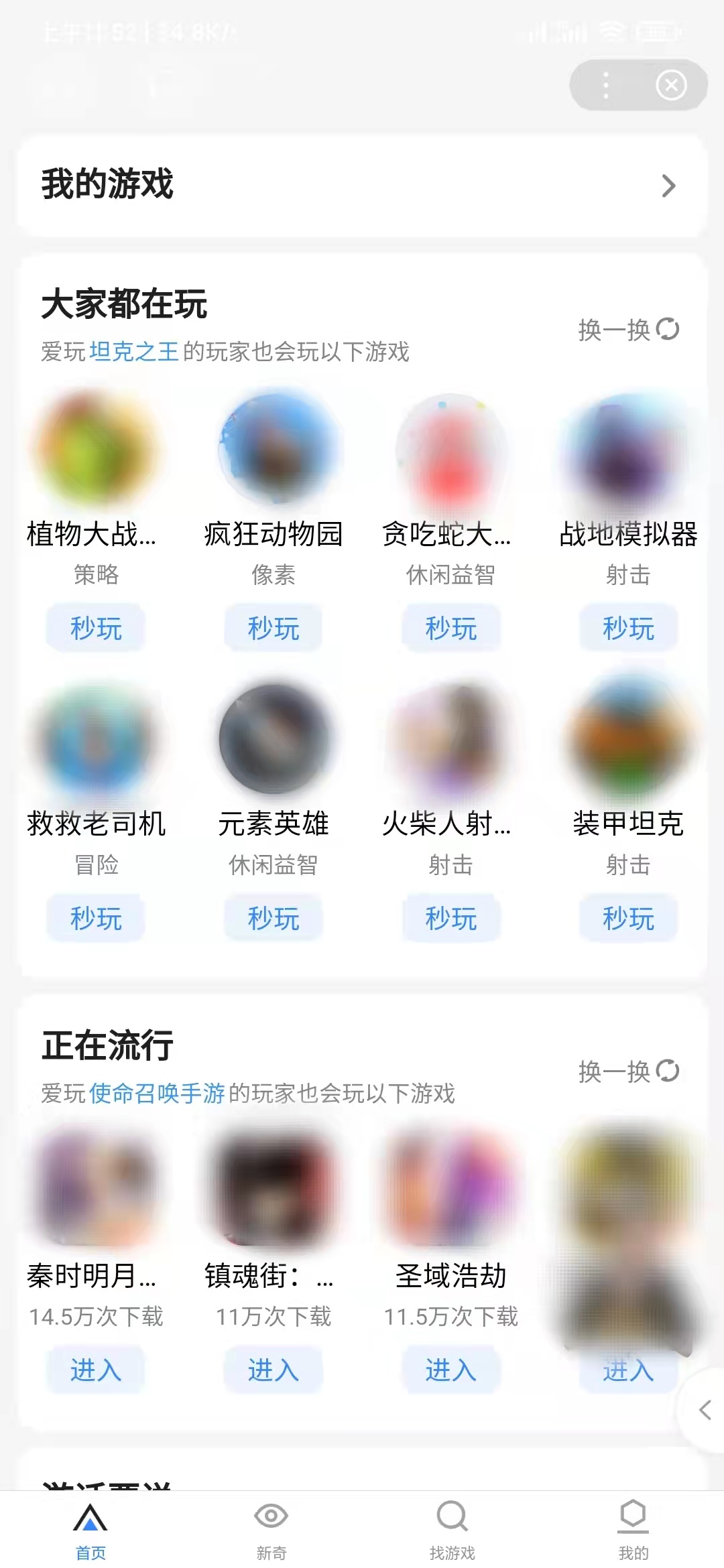Refresh 大家都在玩 with 换一换
Screen dimensions: 724x1568
coord(625,328)
